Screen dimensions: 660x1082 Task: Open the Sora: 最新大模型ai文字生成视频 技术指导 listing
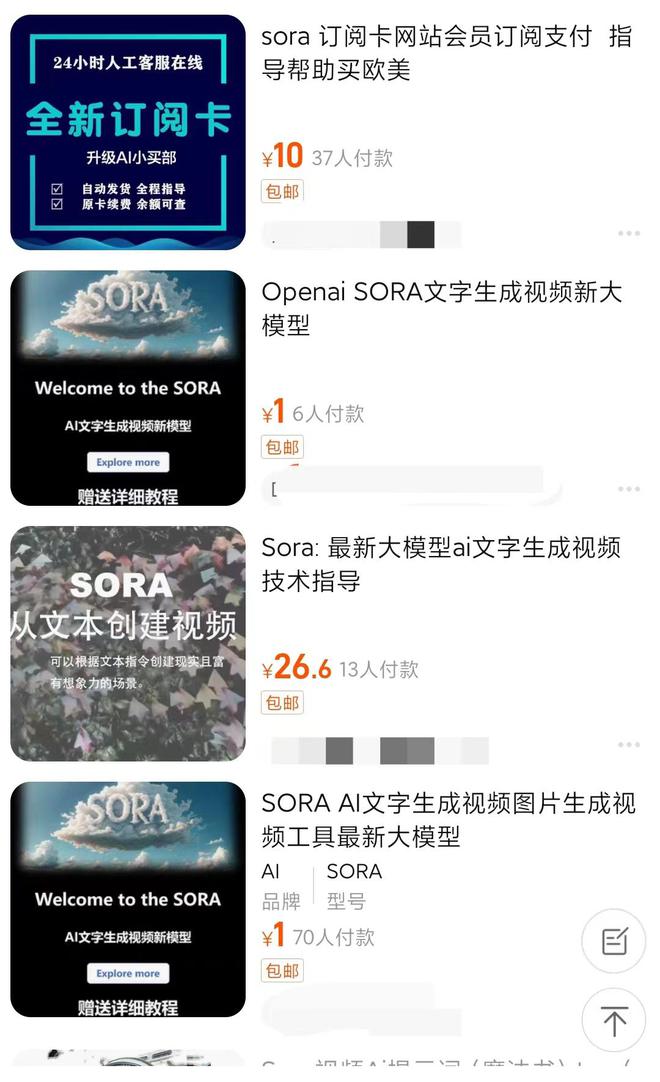(441, 564)
